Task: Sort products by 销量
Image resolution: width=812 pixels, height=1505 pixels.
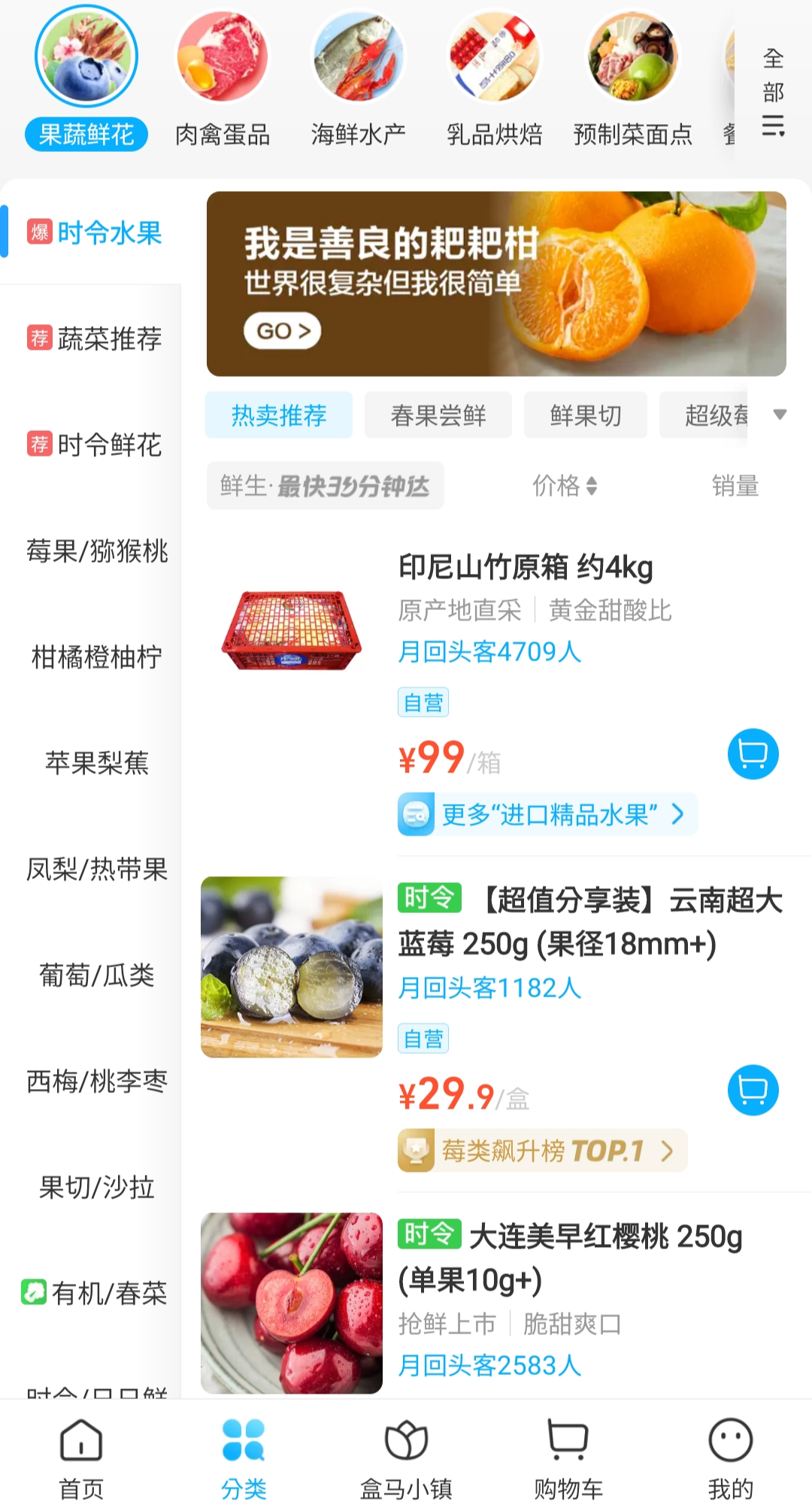Action: 735,486
